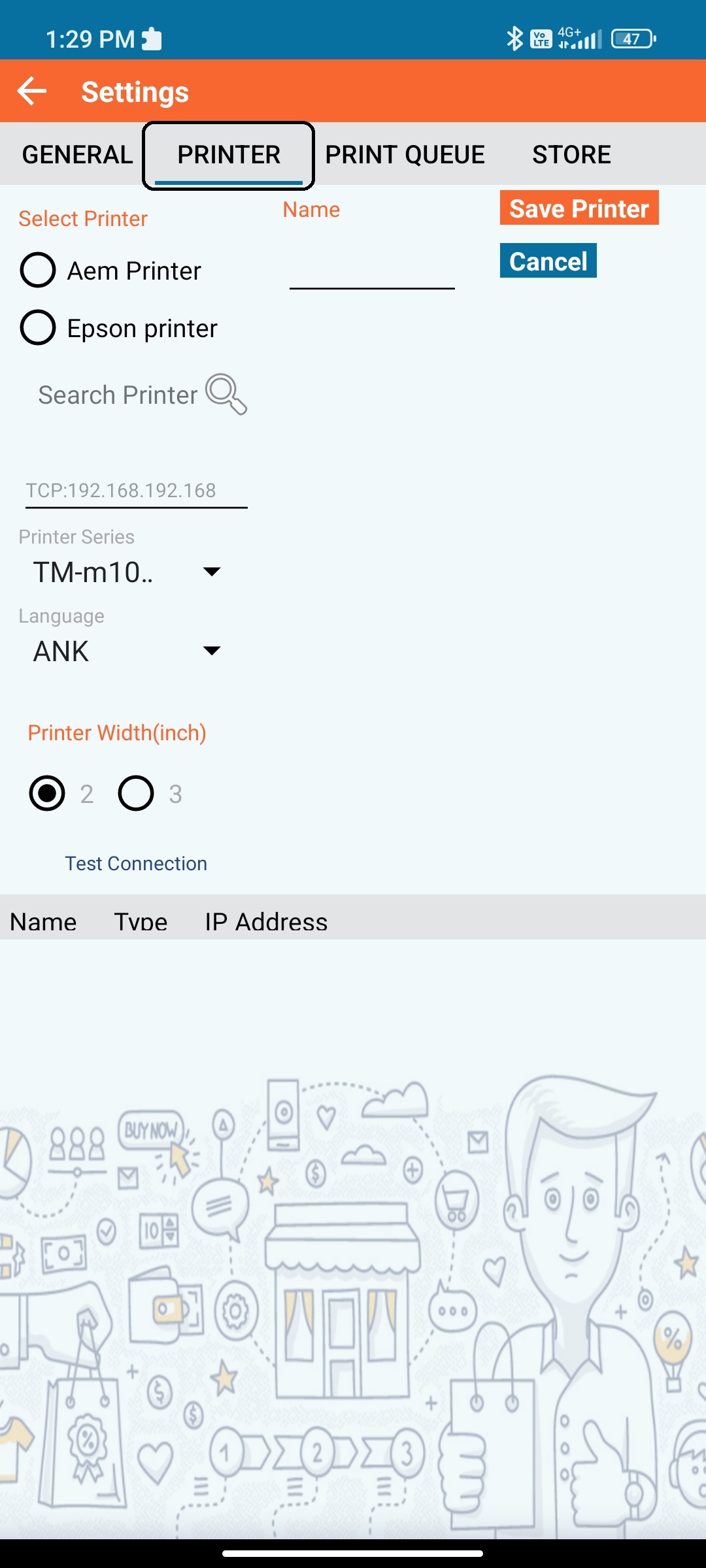Choose the Aem Printer option
This screenshot has height=1568, width=706.
[x=38, y=270]
